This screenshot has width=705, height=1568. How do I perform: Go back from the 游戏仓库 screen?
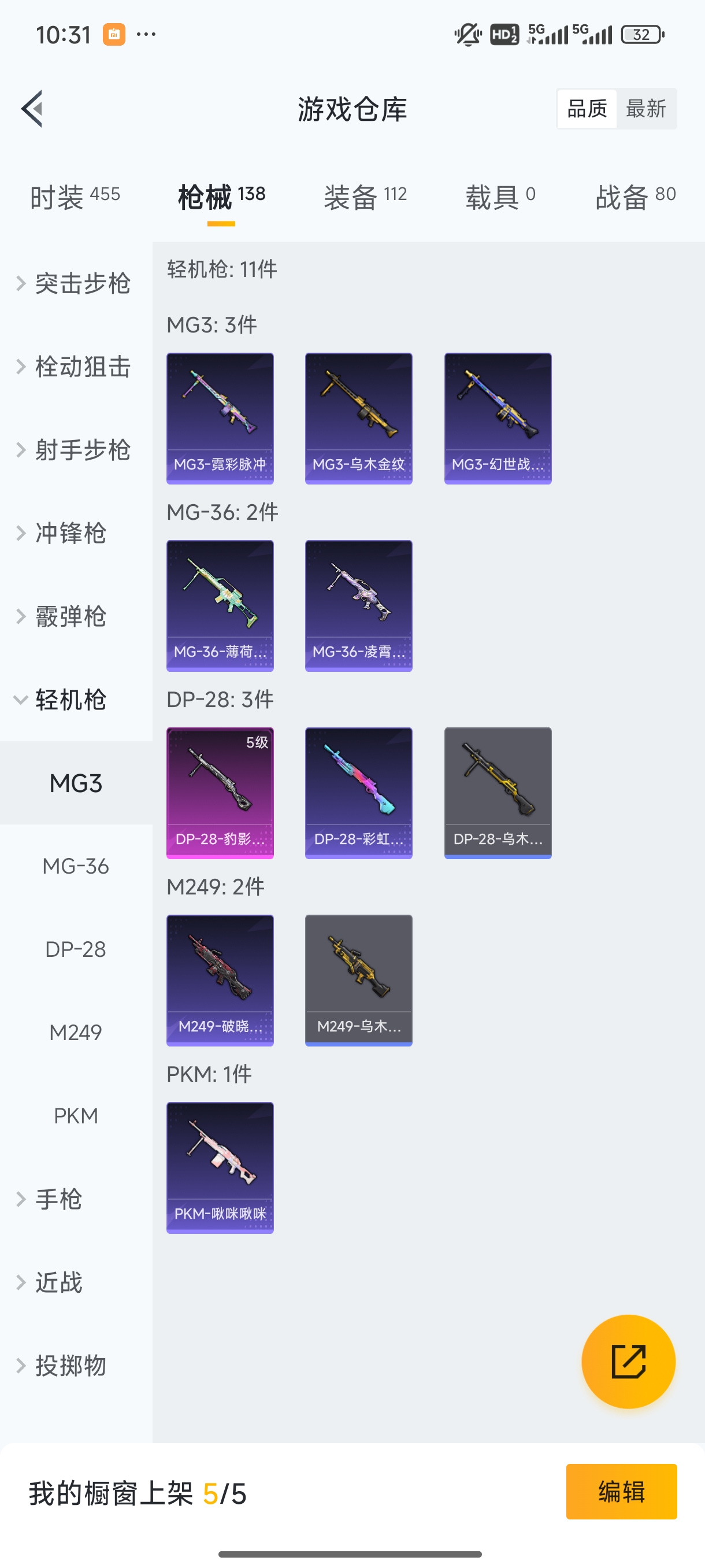click(x=32, y=109)
